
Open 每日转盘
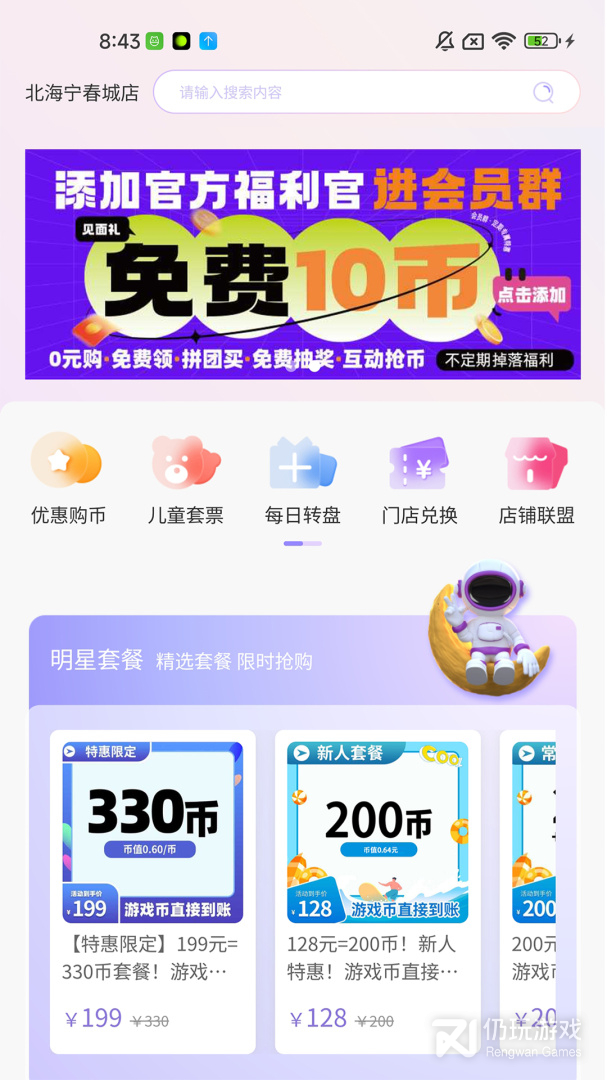click(303, 480)
